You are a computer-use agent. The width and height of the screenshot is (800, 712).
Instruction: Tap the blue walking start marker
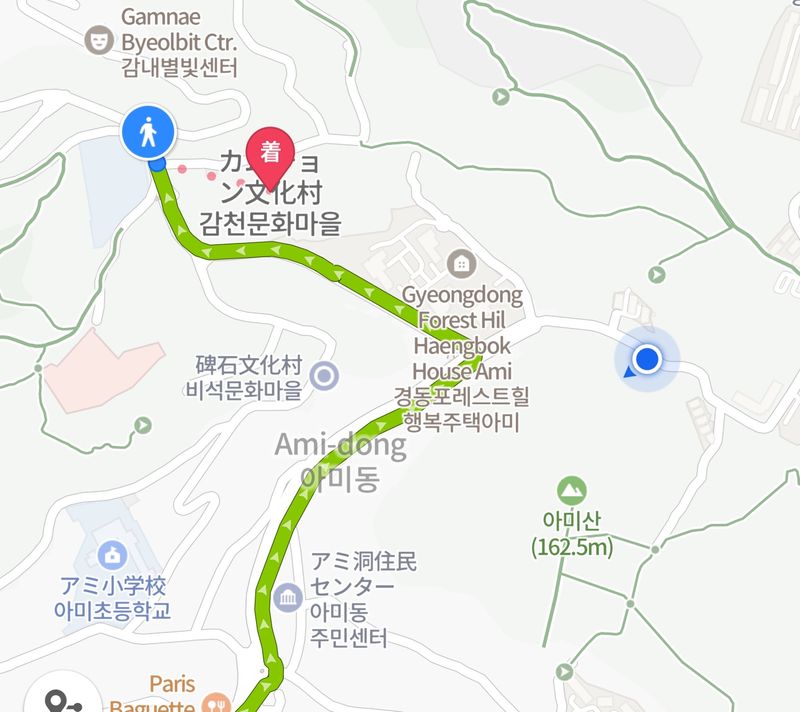tap(149, 132)
